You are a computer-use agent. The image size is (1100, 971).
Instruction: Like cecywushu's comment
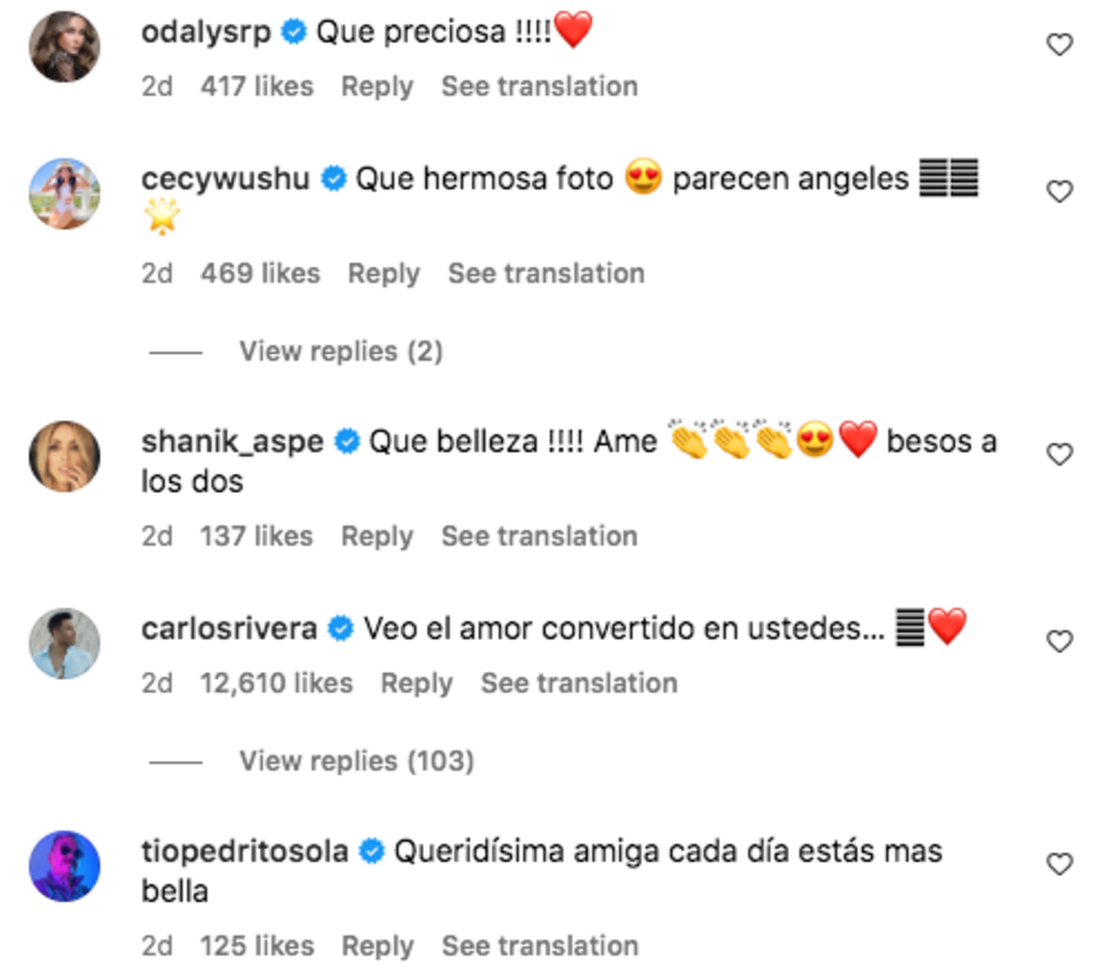tap(1059, 191)
